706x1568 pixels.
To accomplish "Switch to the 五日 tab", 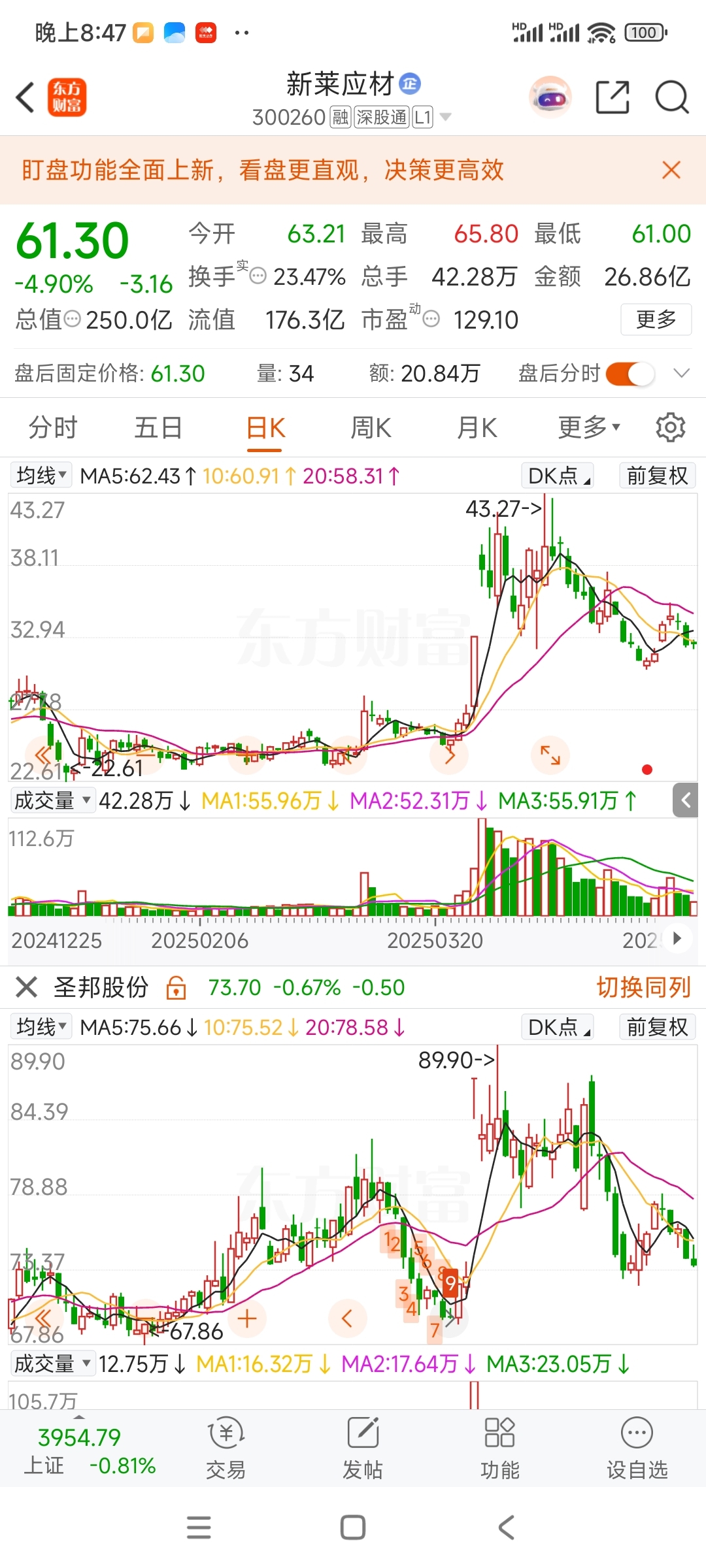I will coord(158,428).
